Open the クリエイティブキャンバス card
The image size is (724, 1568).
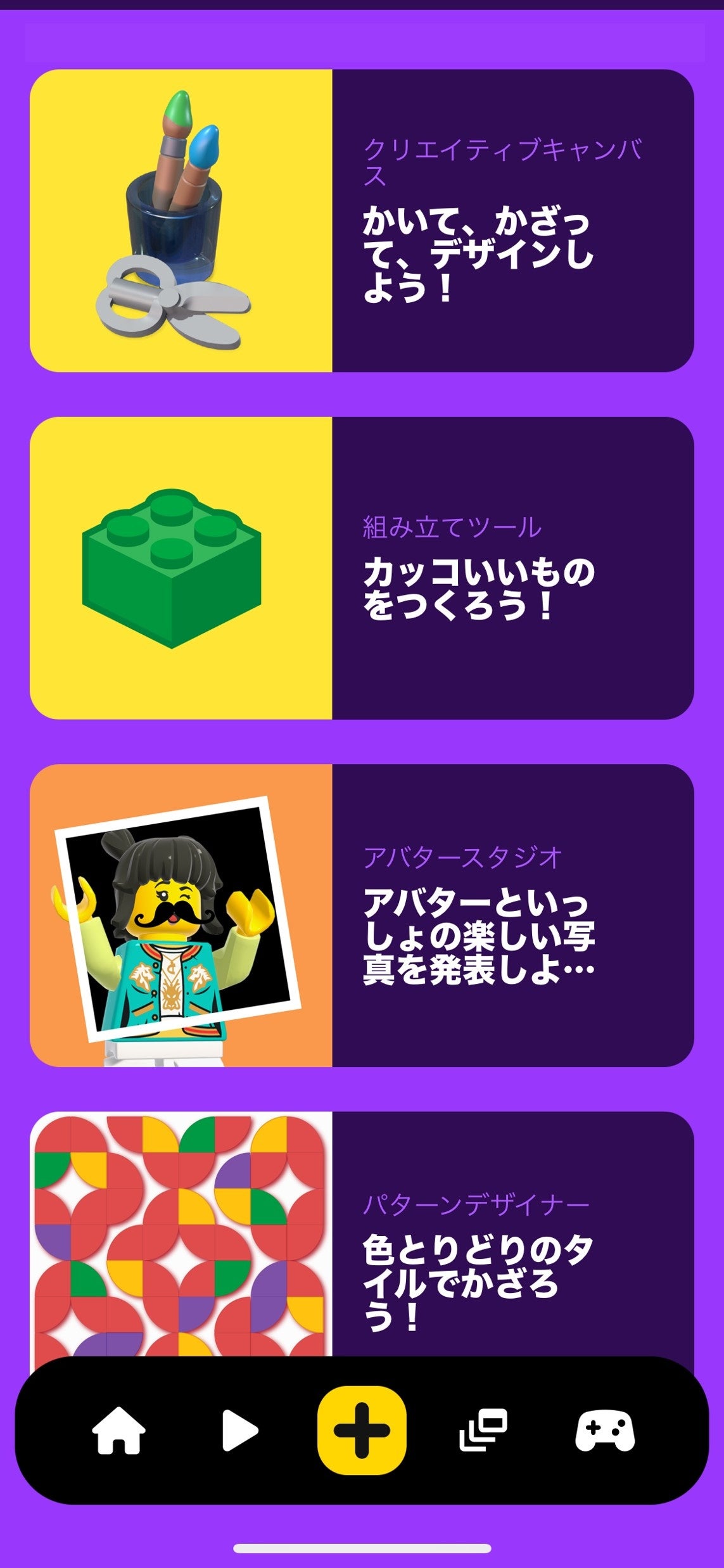362,220
